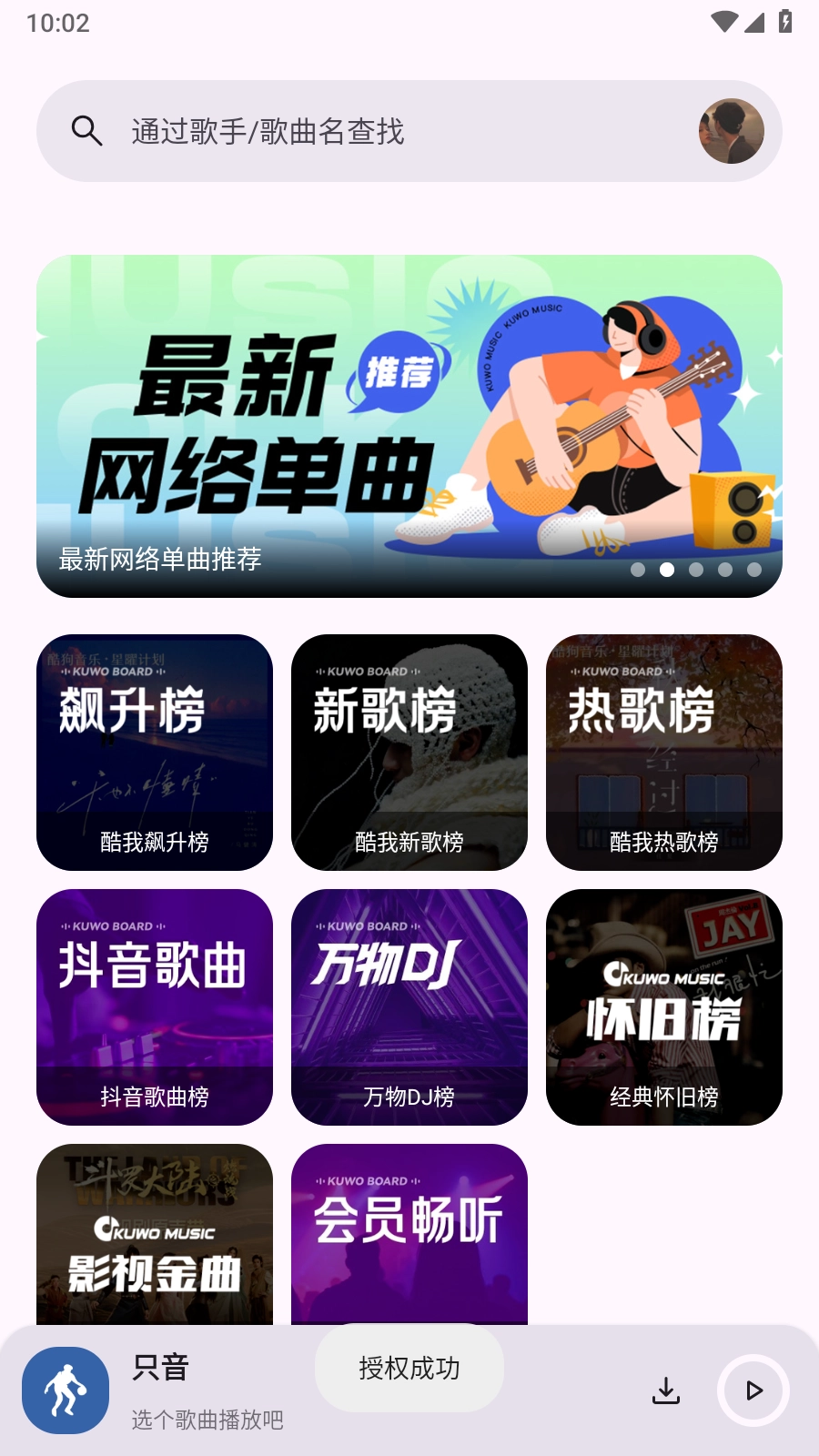The height and width of the screenshot is (1456, 819).
Task: Click the download icon in player bar
Action: click(667, 1390)
